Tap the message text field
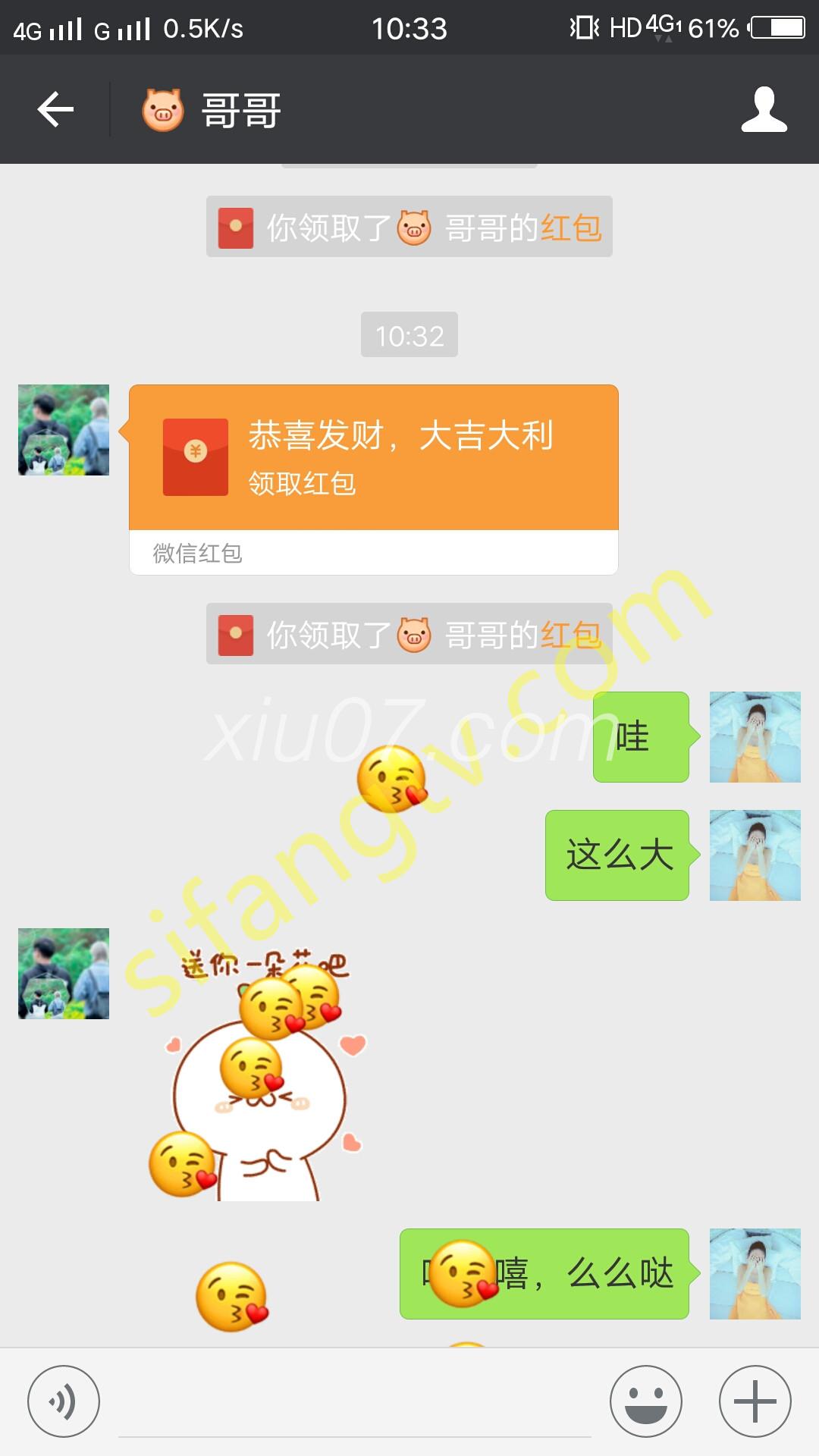Image resolution: width=819 pixels, height=1456 pixels. 354,1403
